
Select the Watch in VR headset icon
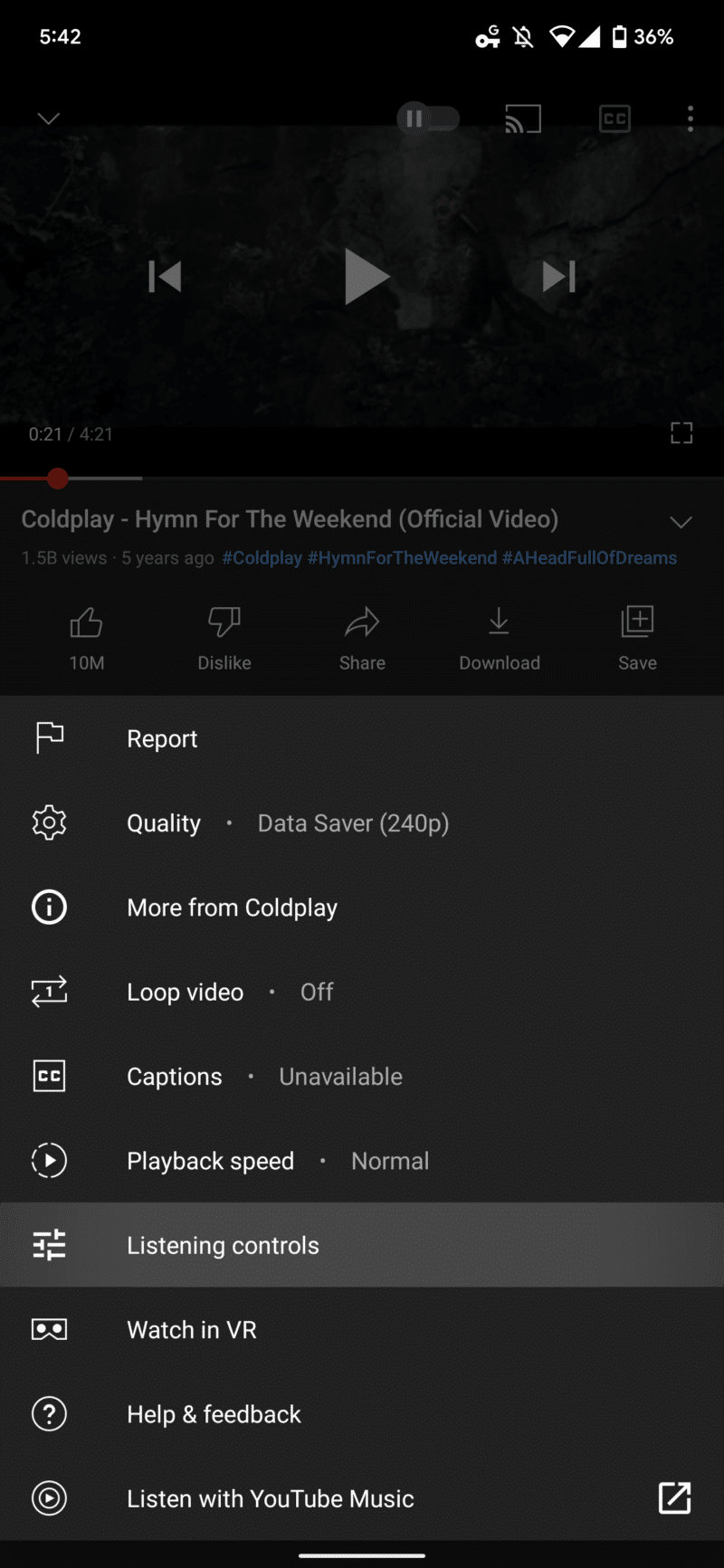[49, 1328]
